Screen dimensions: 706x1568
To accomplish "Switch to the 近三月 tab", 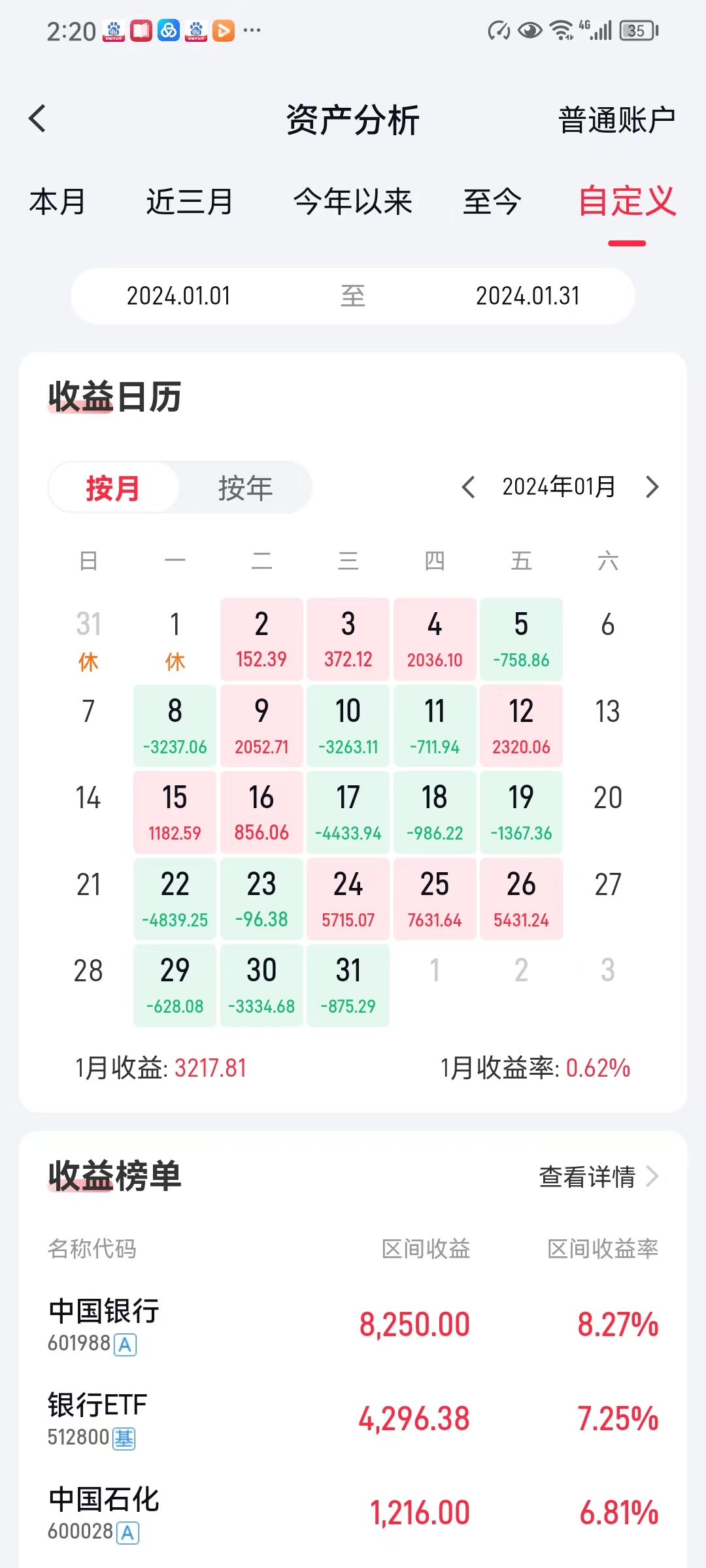I will click(190, 201).
